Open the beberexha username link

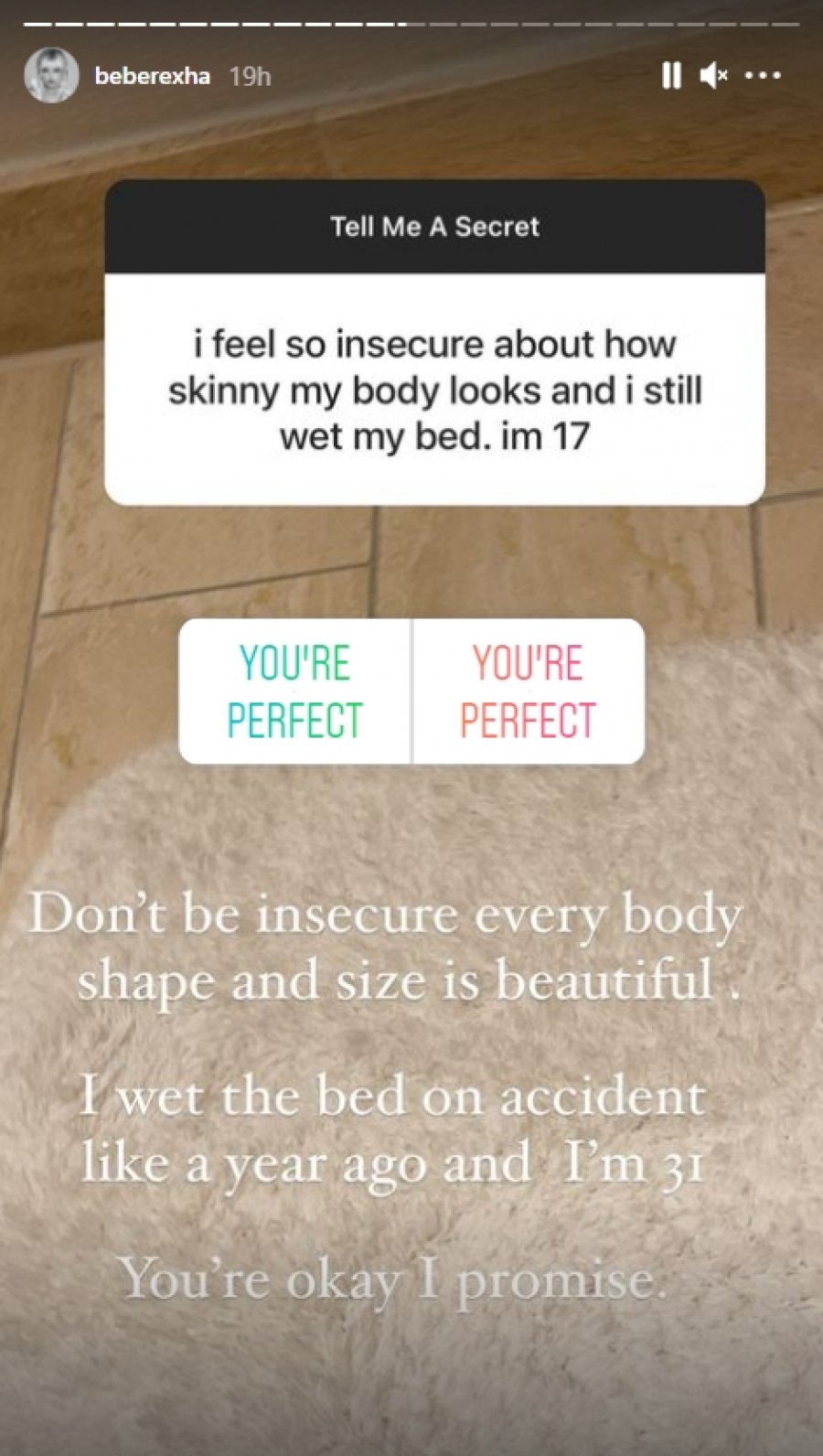click(152, 76)
